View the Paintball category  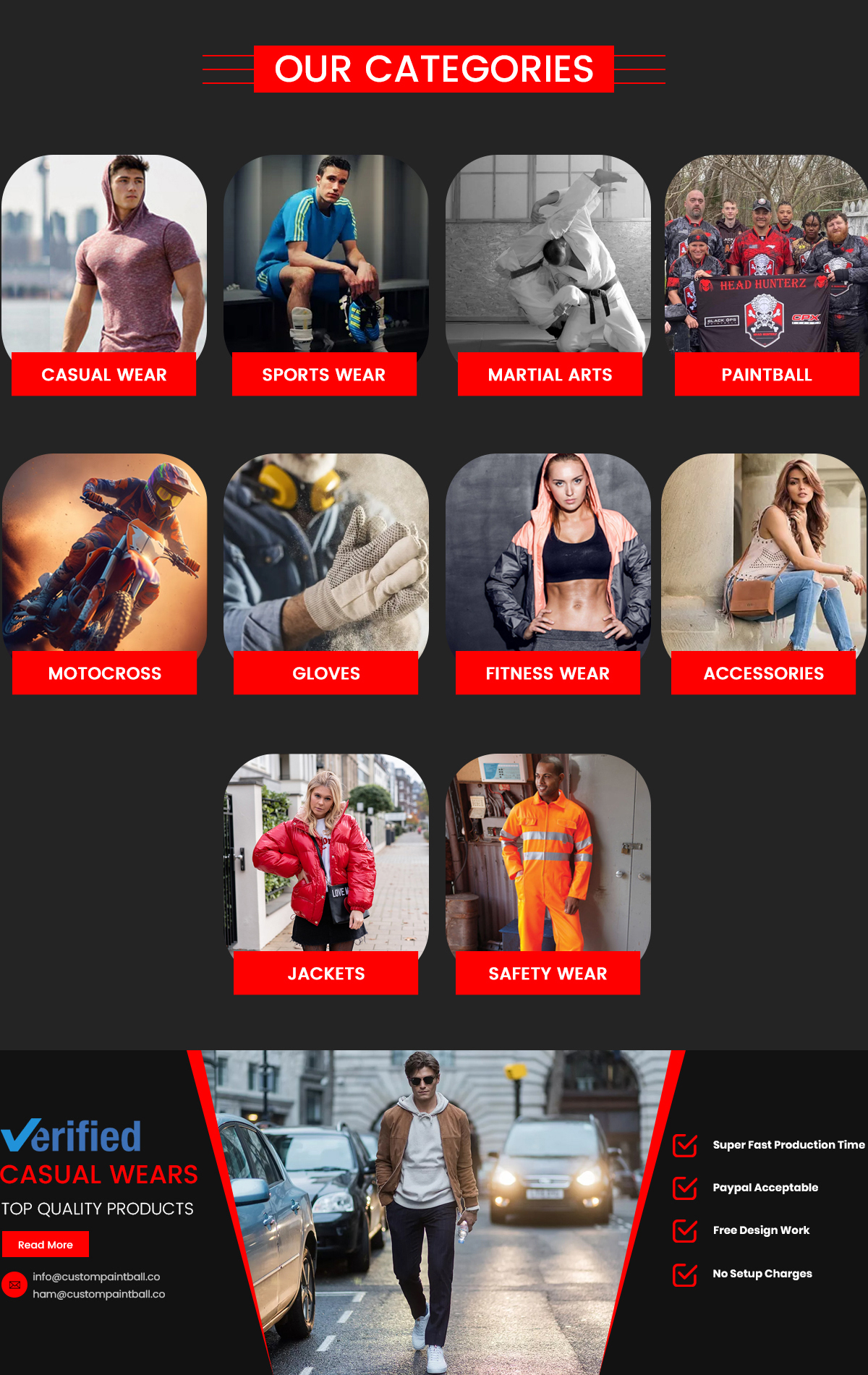click(x=767, y=375)
